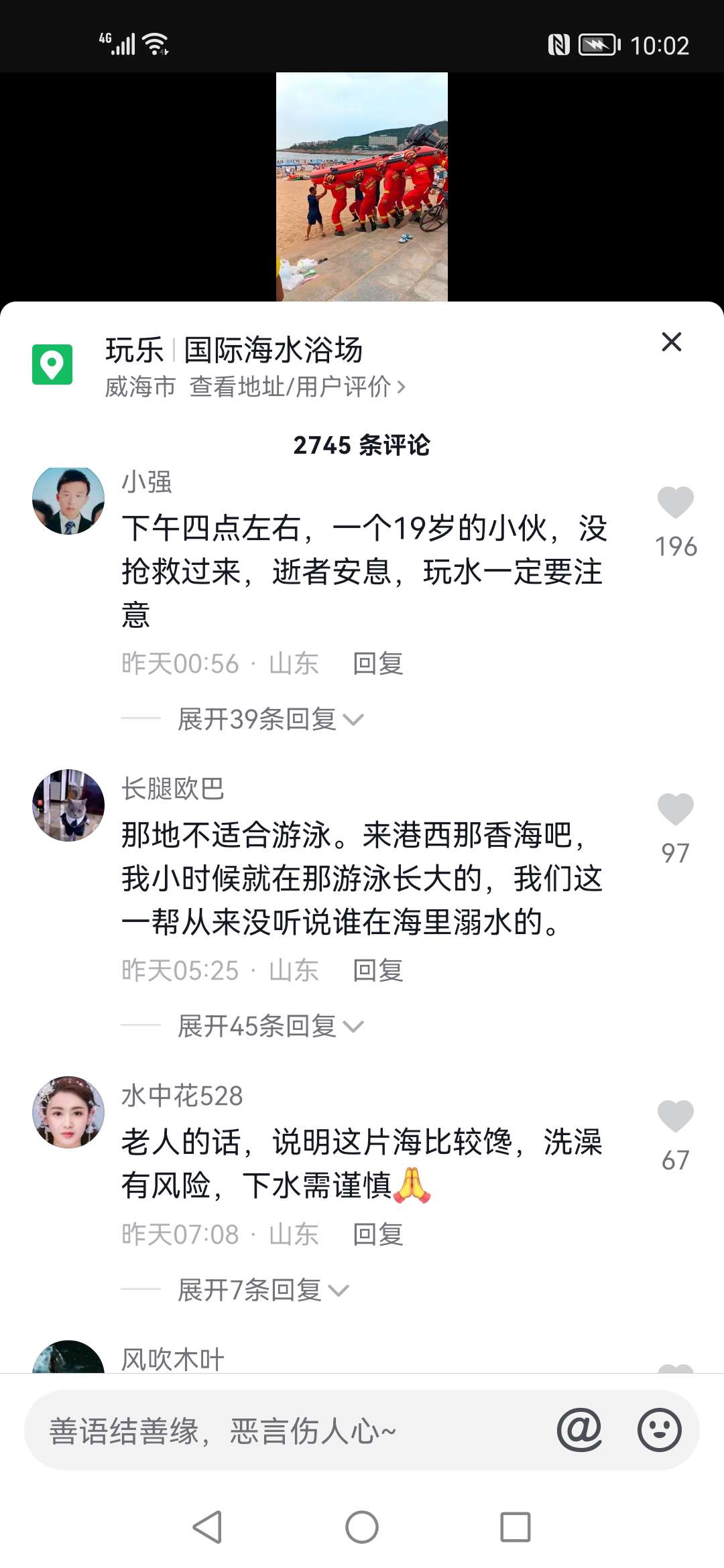Reply to 水中花528's comment

[377, 1234]
